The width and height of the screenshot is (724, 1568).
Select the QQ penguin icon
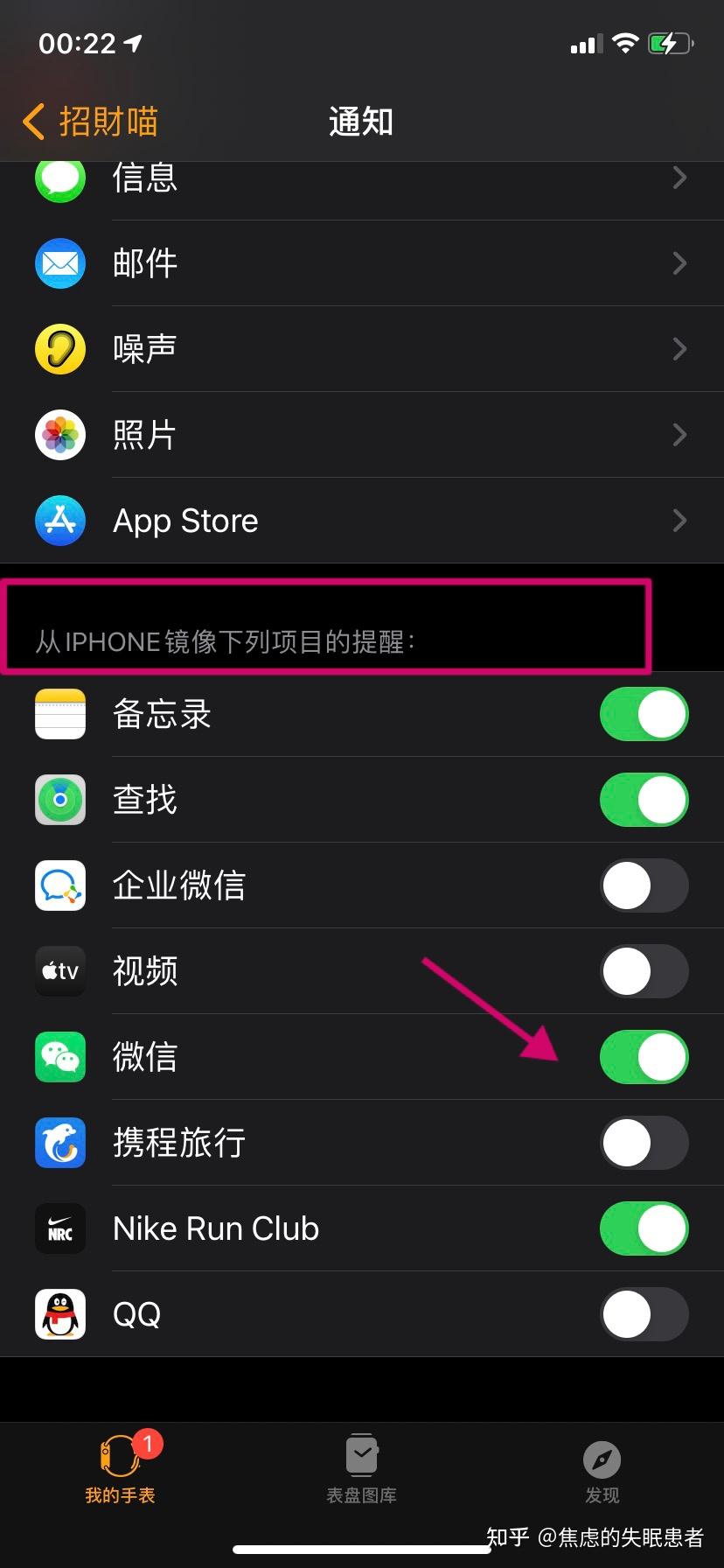tap(59, 1313)
